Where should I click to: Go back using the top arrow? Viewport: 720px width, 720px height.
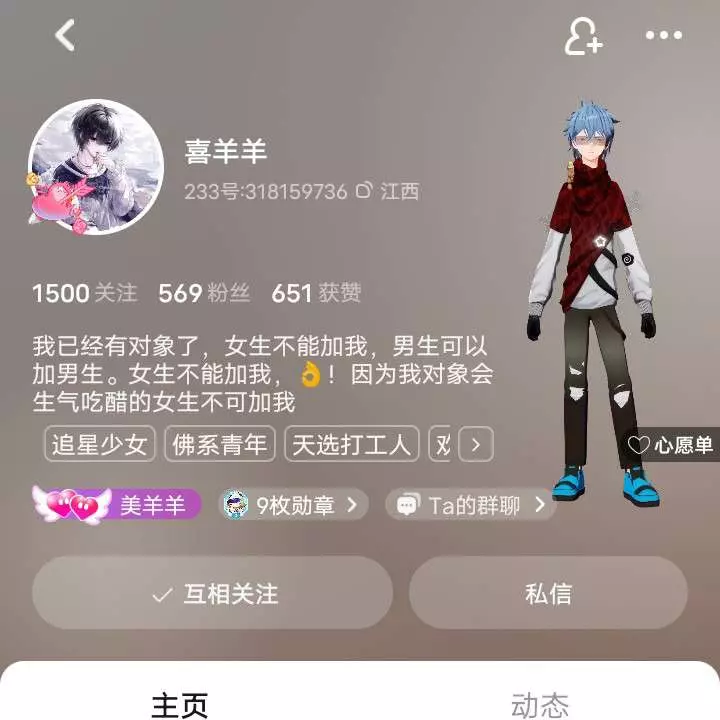coord(65,36)
